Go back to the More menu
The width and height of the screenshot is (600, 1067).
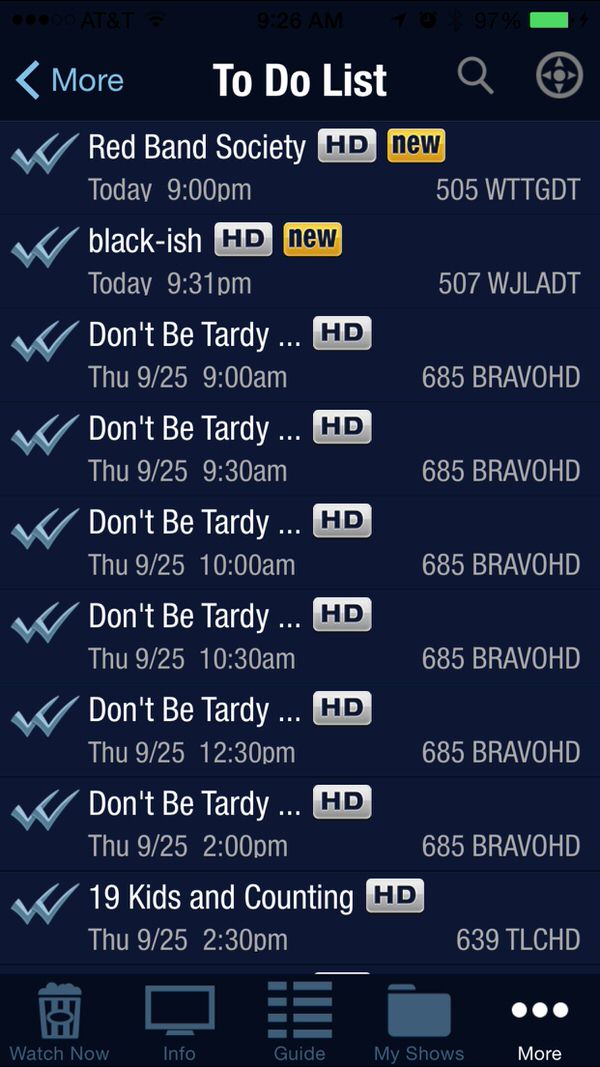coord(70,80)
